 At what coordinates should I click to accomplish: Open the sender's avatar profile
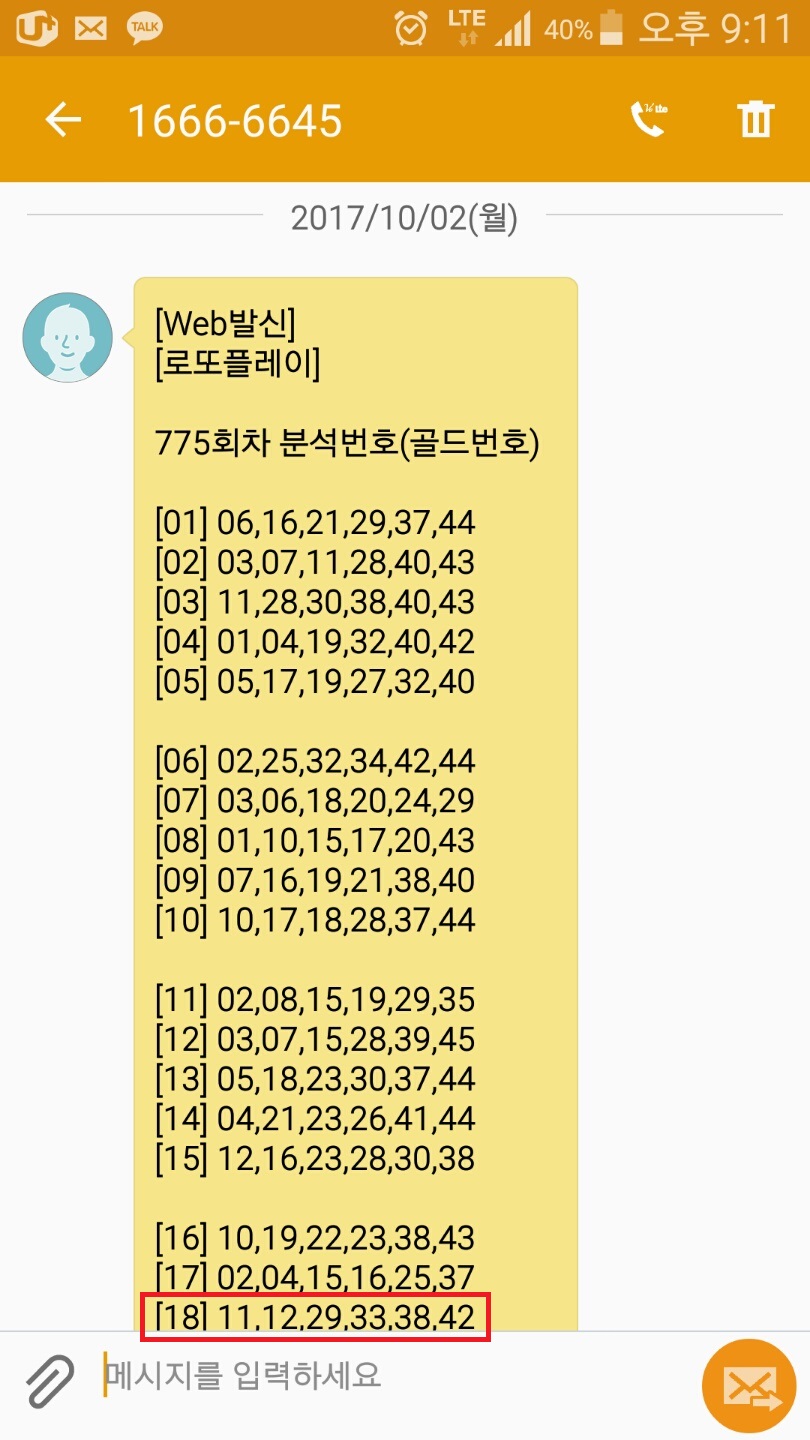pyautogui.click(x=67, y=337)
